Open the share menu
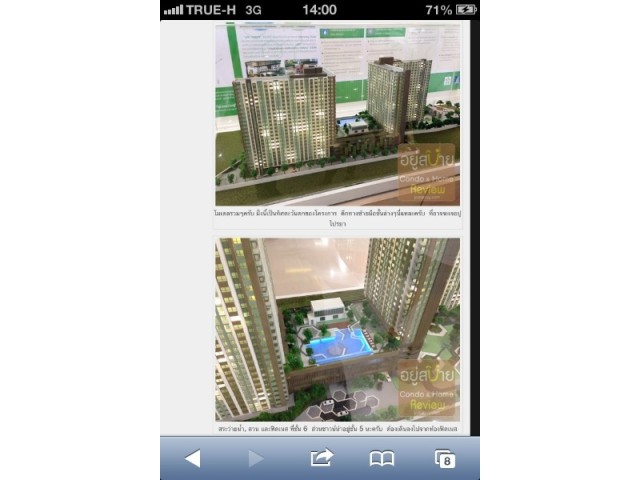The width and height of the screenshot is (640, 480). click(x=321, y=458)
